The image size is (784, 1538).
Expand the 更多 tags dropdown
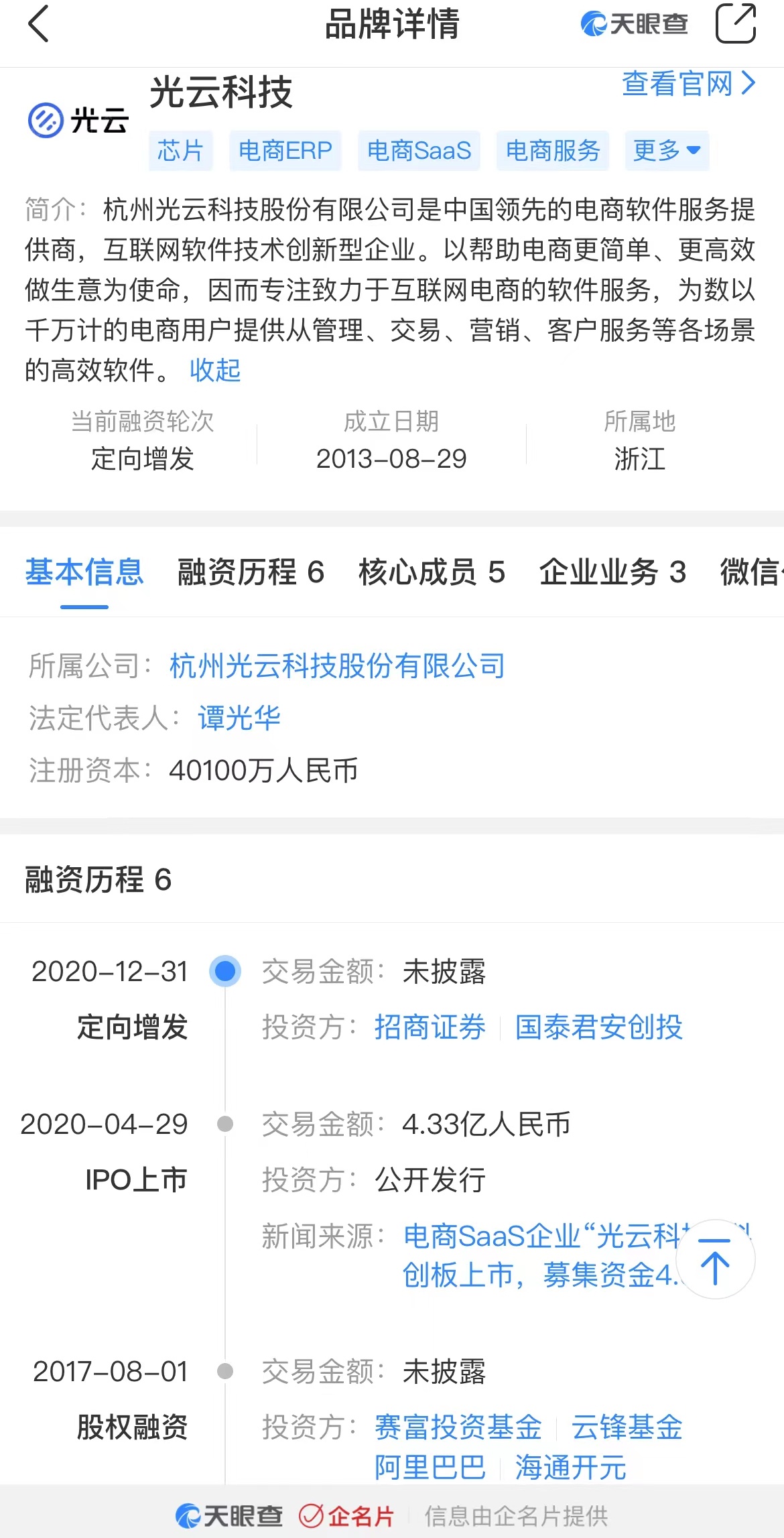pyautogui.click(x=666, y=151)
